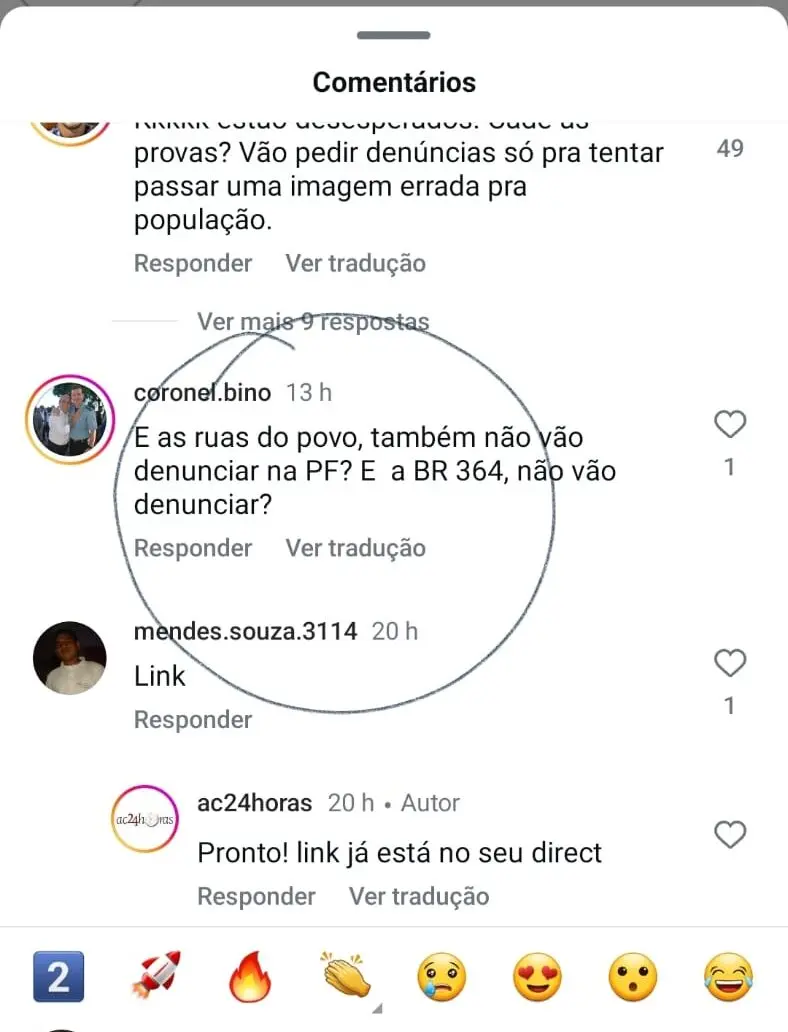The height and width of the screenshot is (1032, 788).
Task: Insert the crying face emoji
Action: point(441,977)
